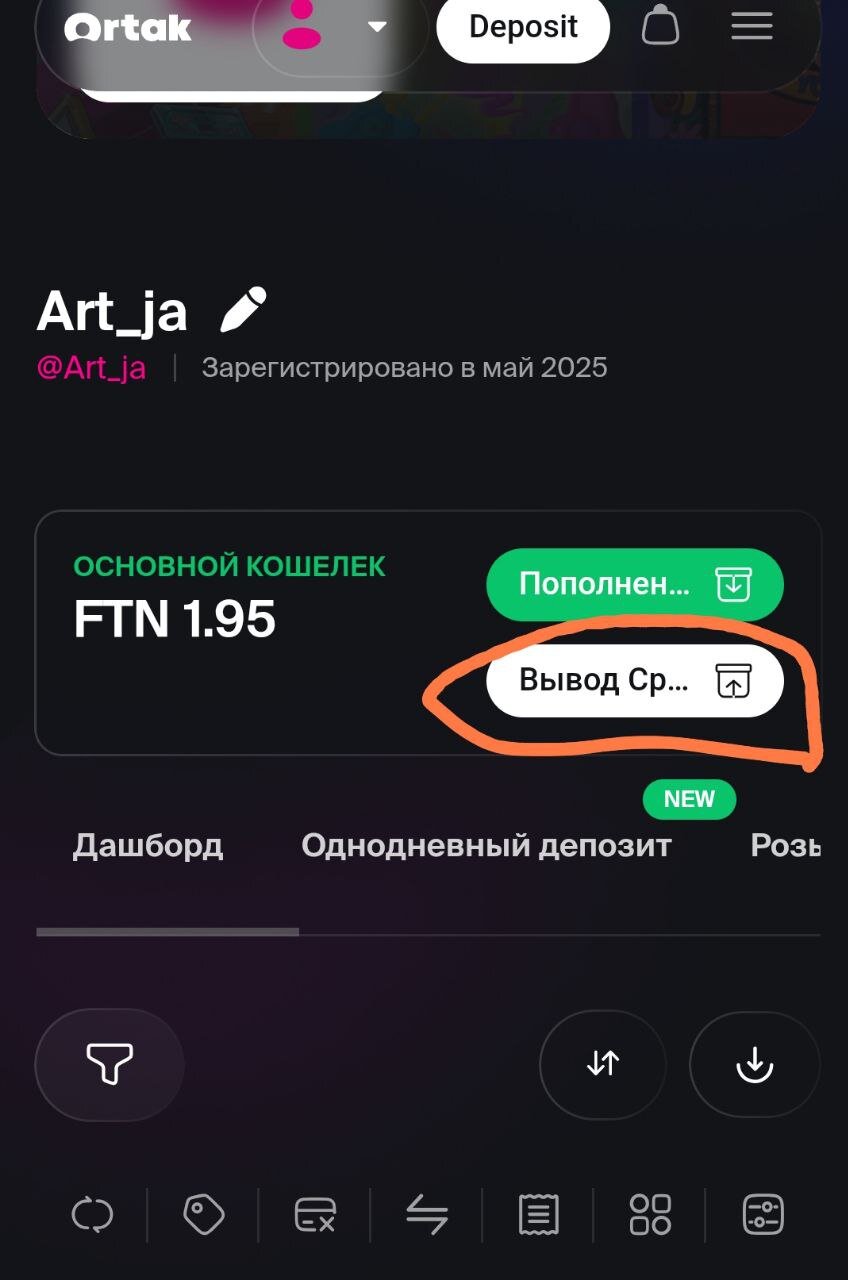This screenshot has height=1280, width=848.
Task: Open the shopping bag
Action: click(x=660, y=26)
